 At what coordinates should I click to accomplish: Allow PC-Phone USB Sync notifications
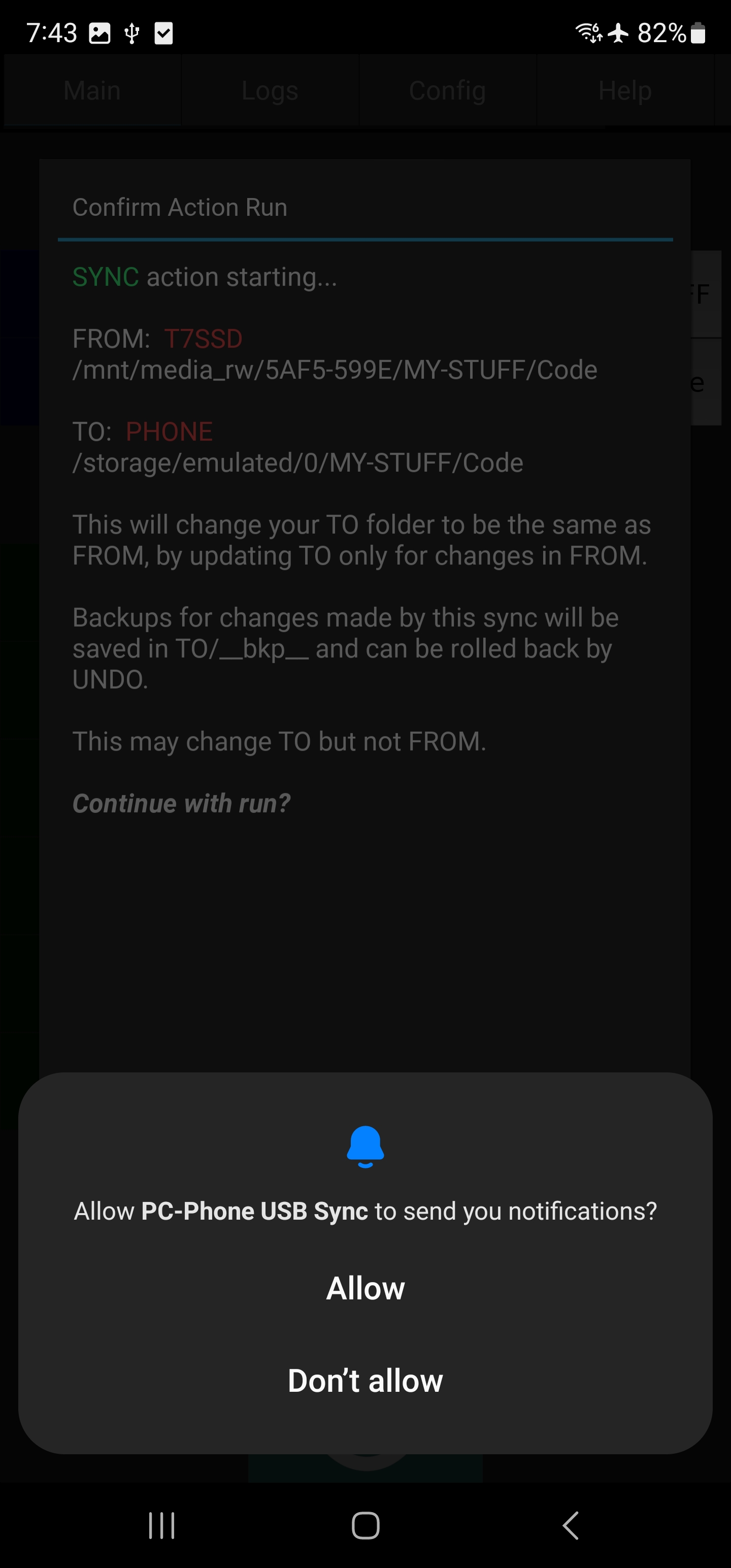point(365,1288)
